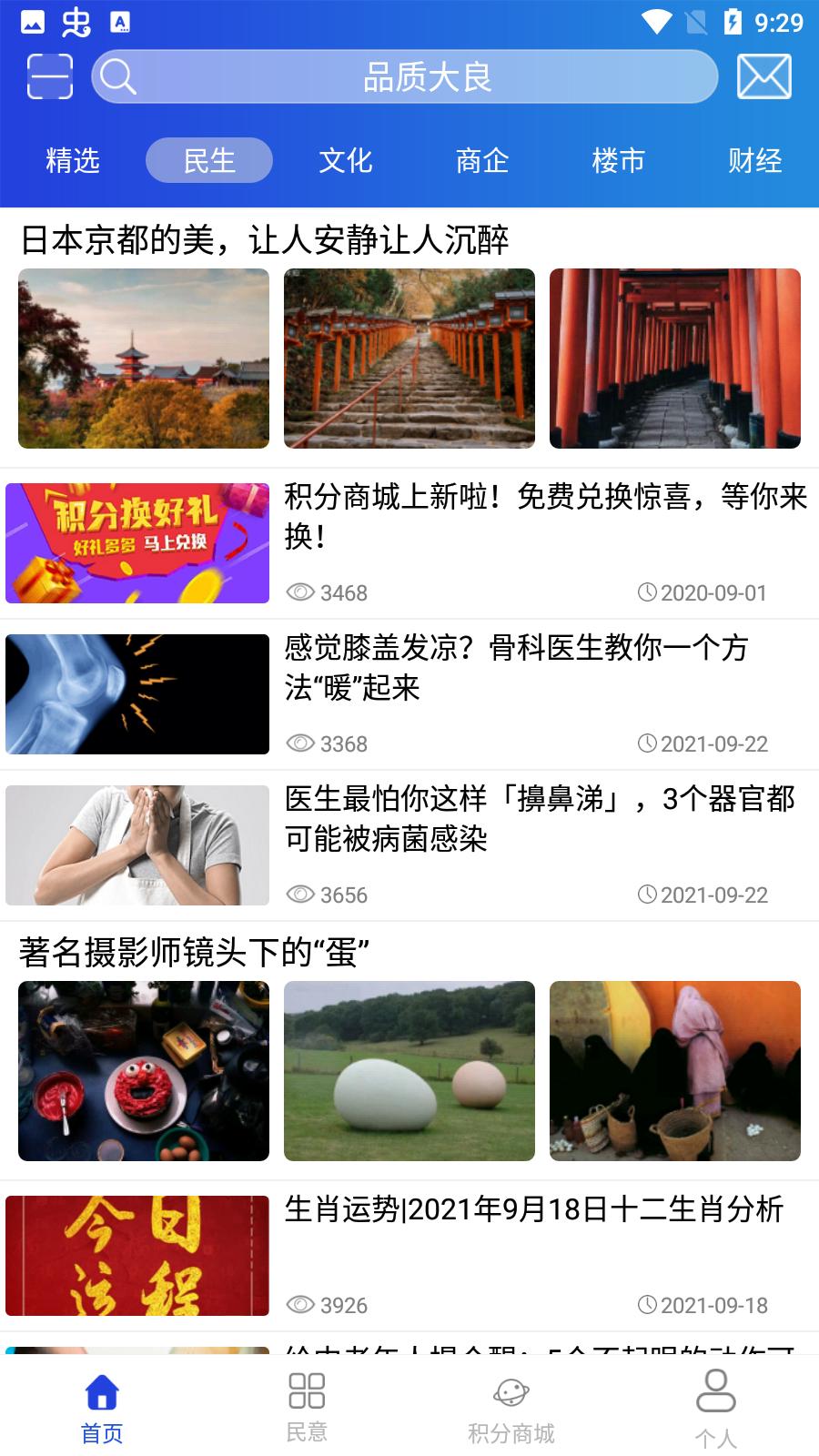The height and width of the screenshot is (1456, 819).
Task: Click the eye icon showing 3468 views
Action: (300, 592)
